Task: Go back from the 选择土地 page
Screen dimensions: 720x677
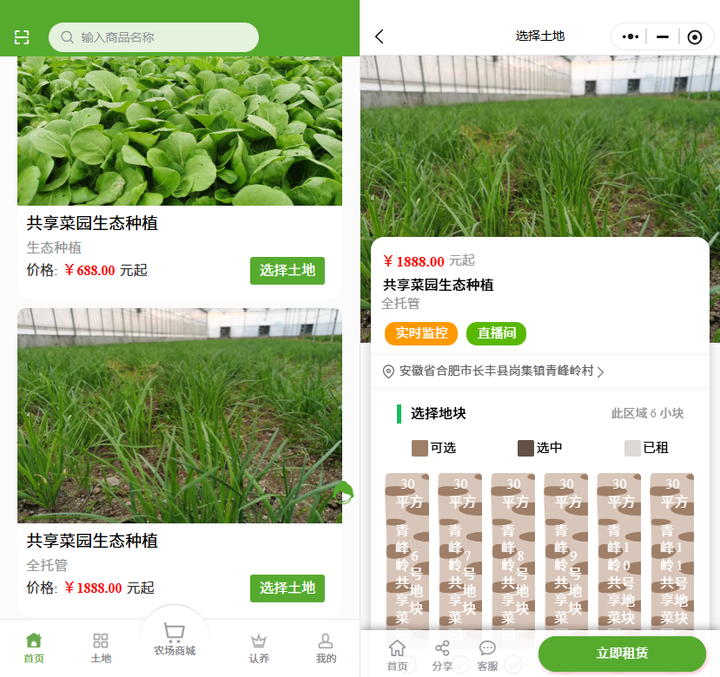Action: coord(379,37)
